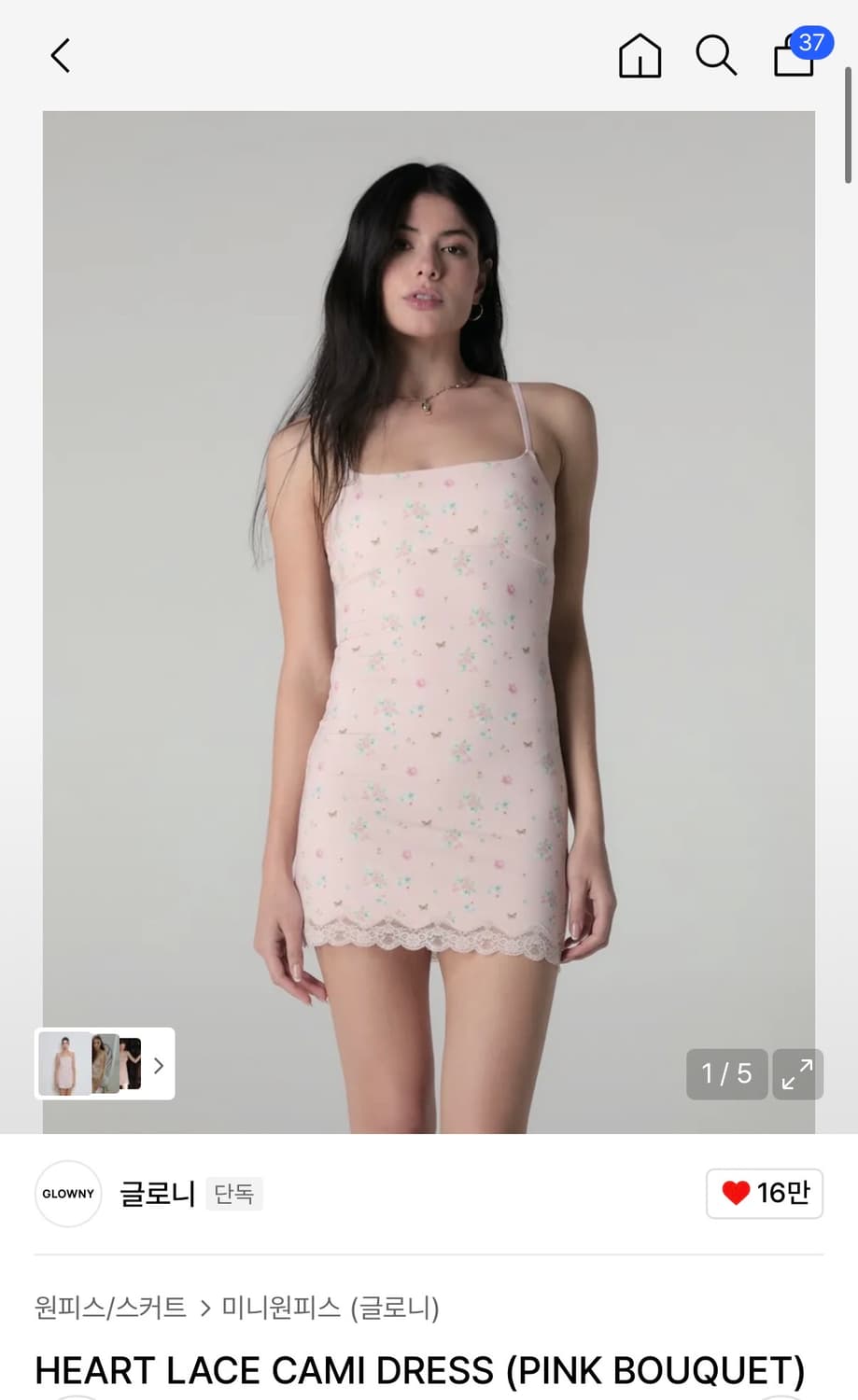858x1400 pixels.
Task: Click the 1/5 image page indicator
Action: (x=726, y=1074)
